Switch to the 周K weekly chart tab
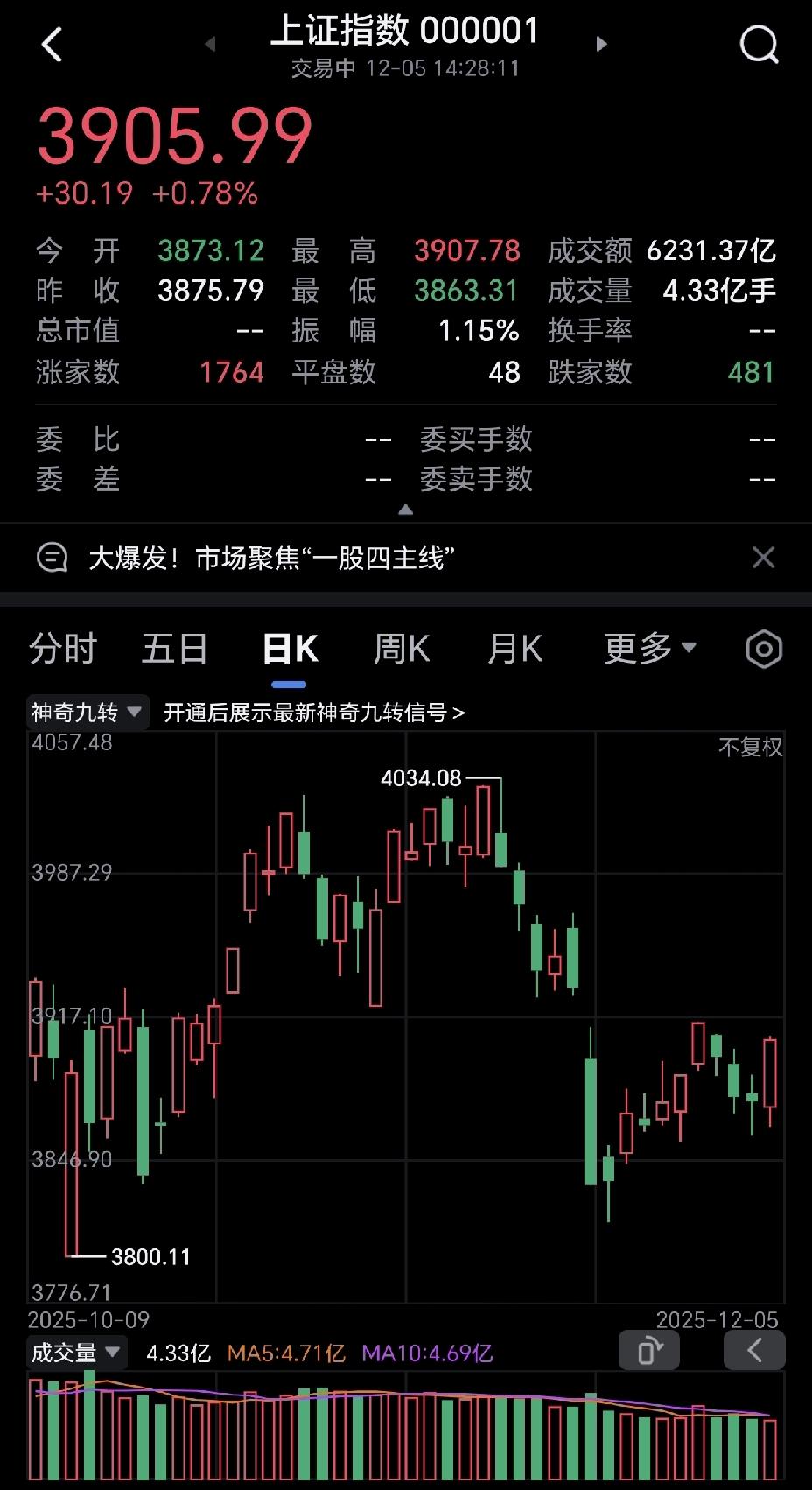This screenshot has height=1490, width=812. coord(400,649)
